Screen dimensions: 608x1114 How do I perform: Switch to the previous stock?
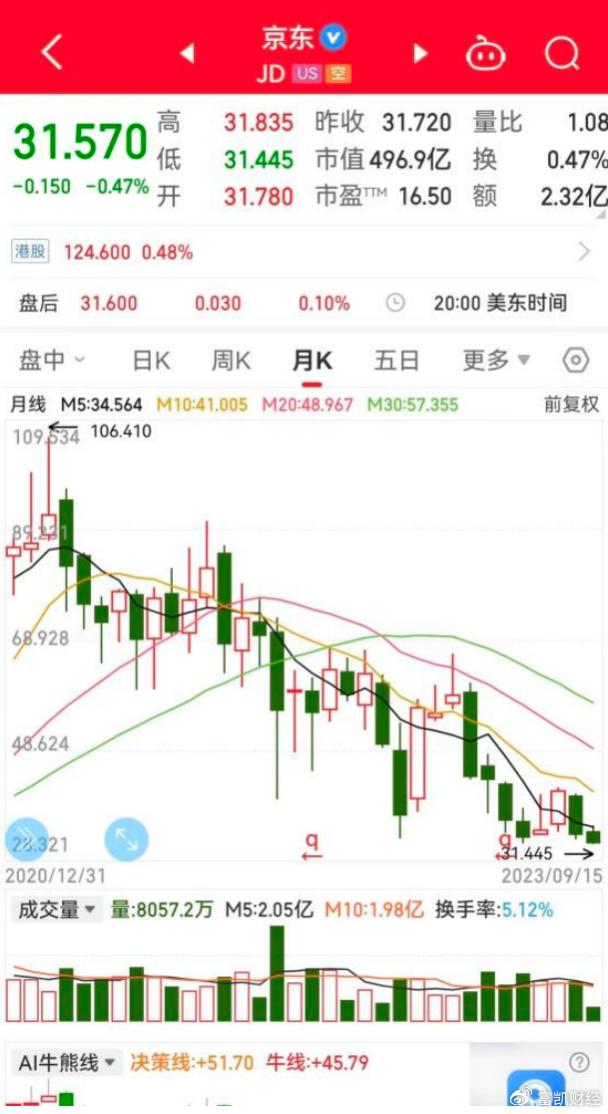(x=187, y=53)
